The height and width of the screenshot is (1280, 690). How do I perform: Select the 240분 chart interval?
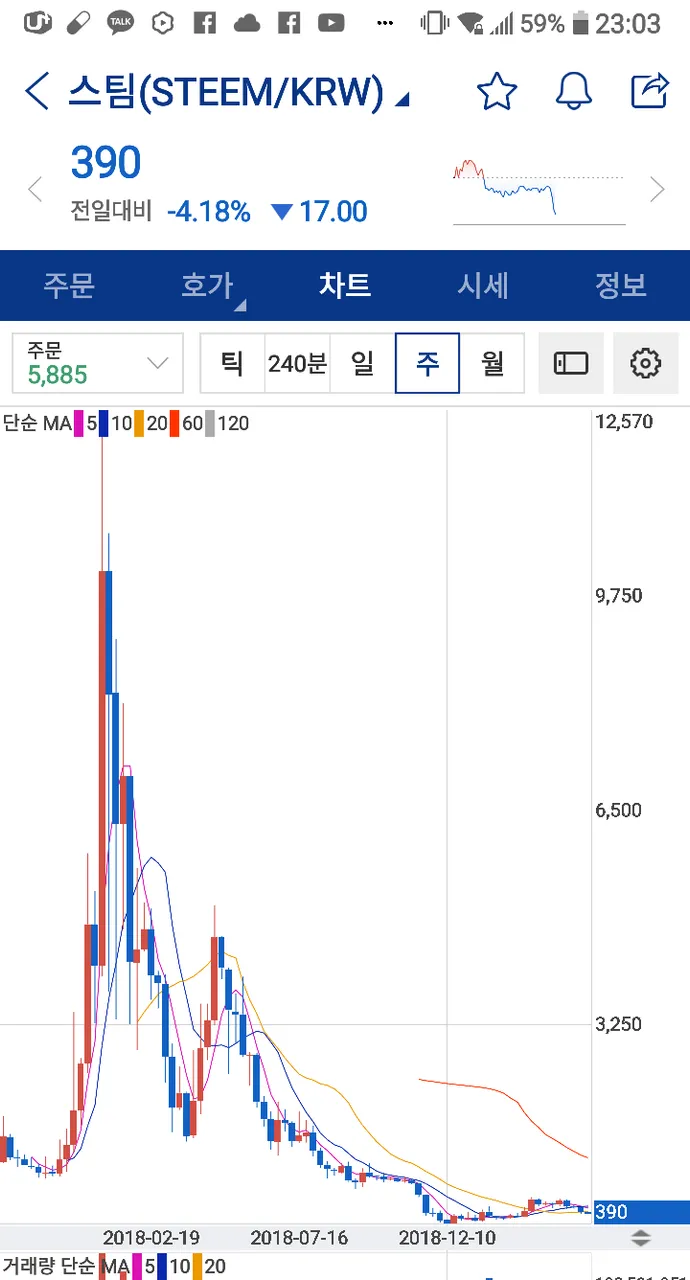pyautogui.click(x=297, y=363)
